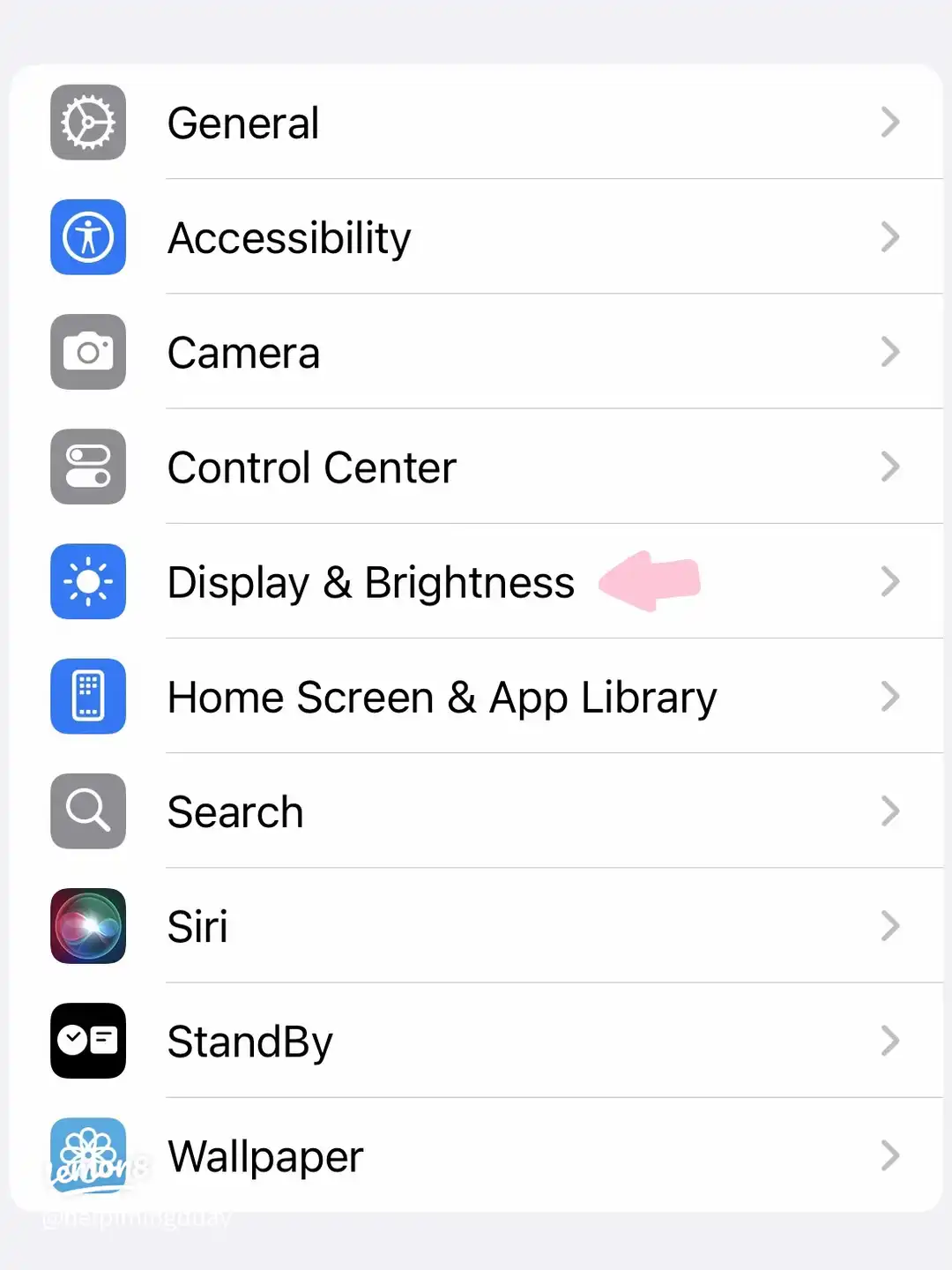The height and width of the screenshot is (1270, 952).
Task: Open Display & Brightness
Action: pos(476,582)
